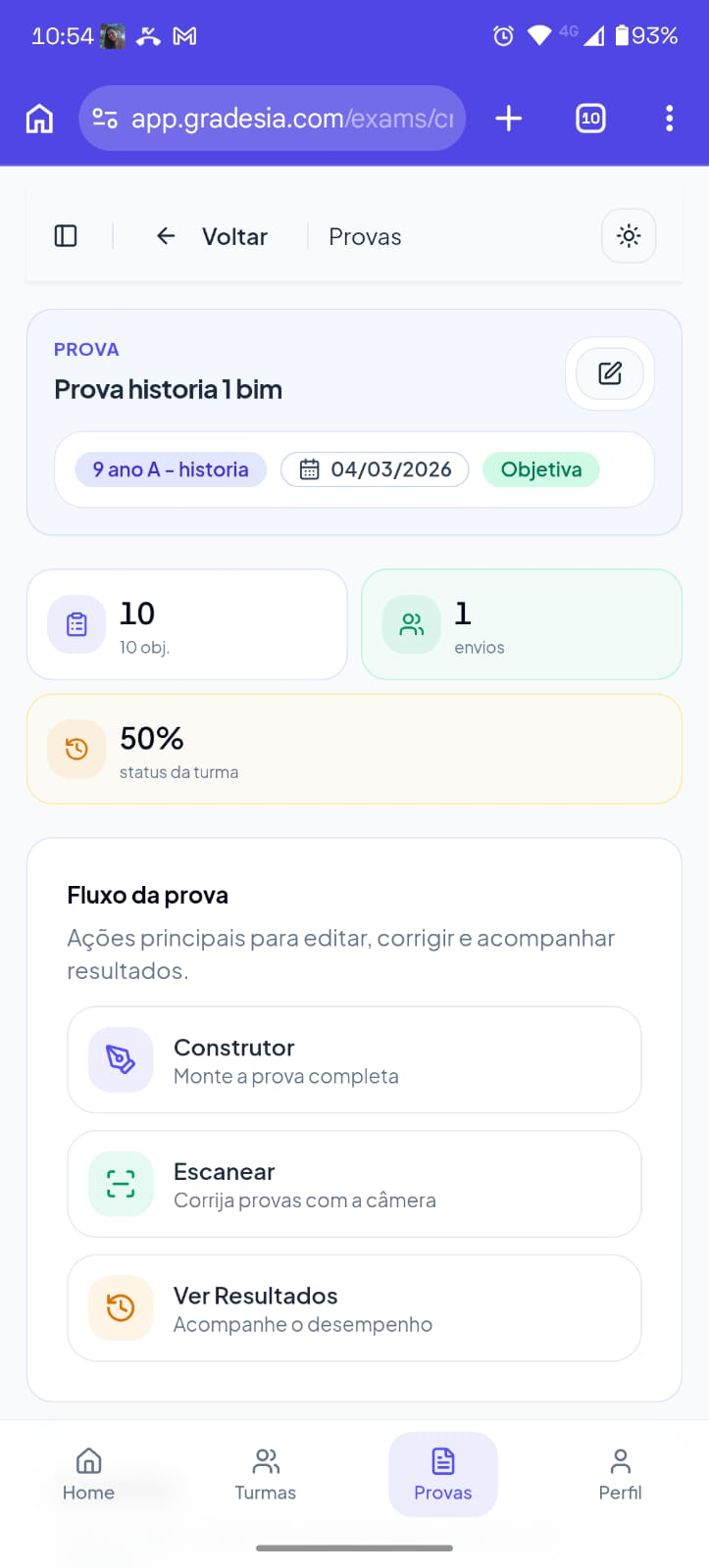Image resolution: width=709 pixels, height=1568 pixels.
Task: Tap the clock icon on Ver Resultados
Action: click(x=119, y=1307)
